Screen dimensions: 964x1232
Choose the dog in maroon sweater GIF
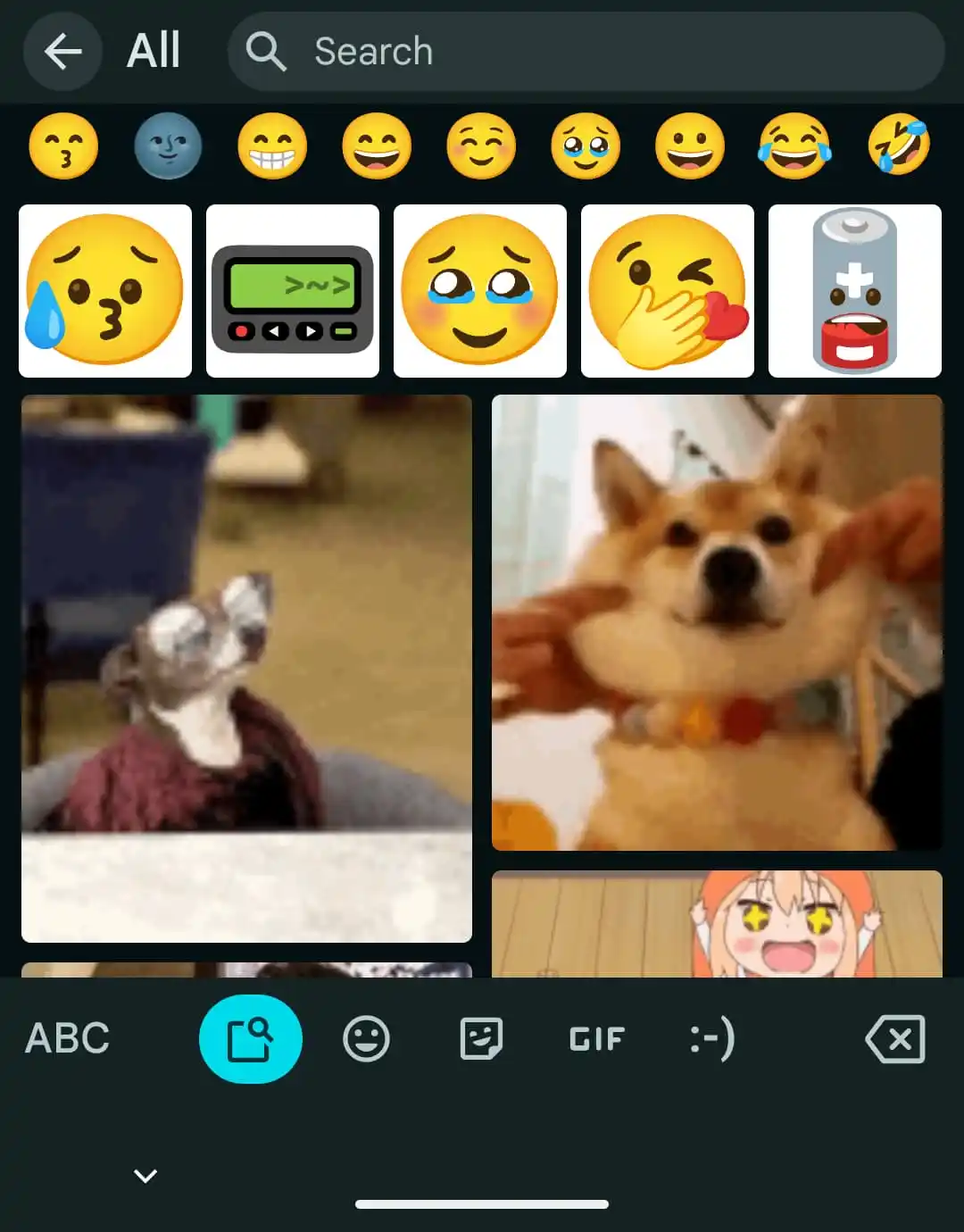(246, 668)
